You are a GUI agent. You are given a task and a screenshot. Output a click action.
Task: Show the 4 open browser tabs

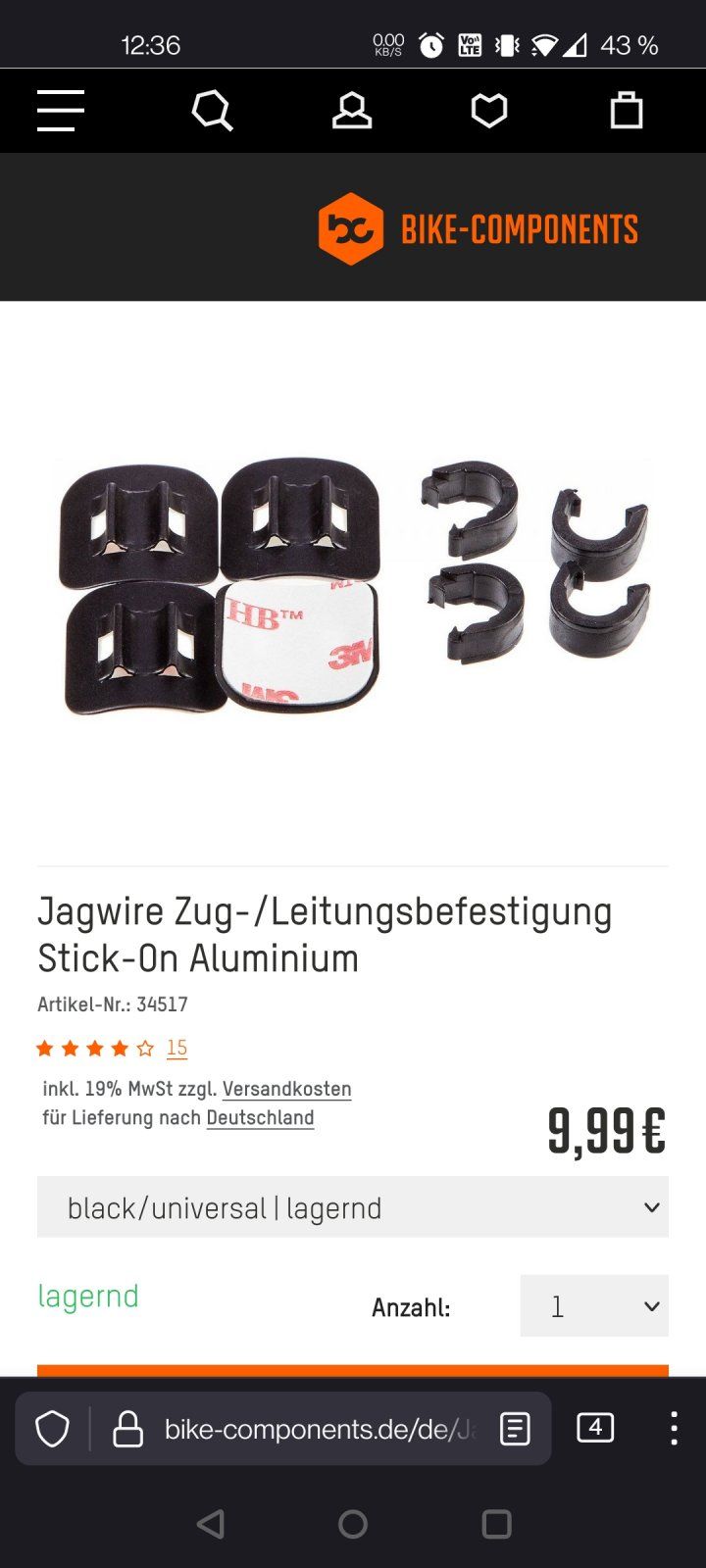(x=595, y=1428)
